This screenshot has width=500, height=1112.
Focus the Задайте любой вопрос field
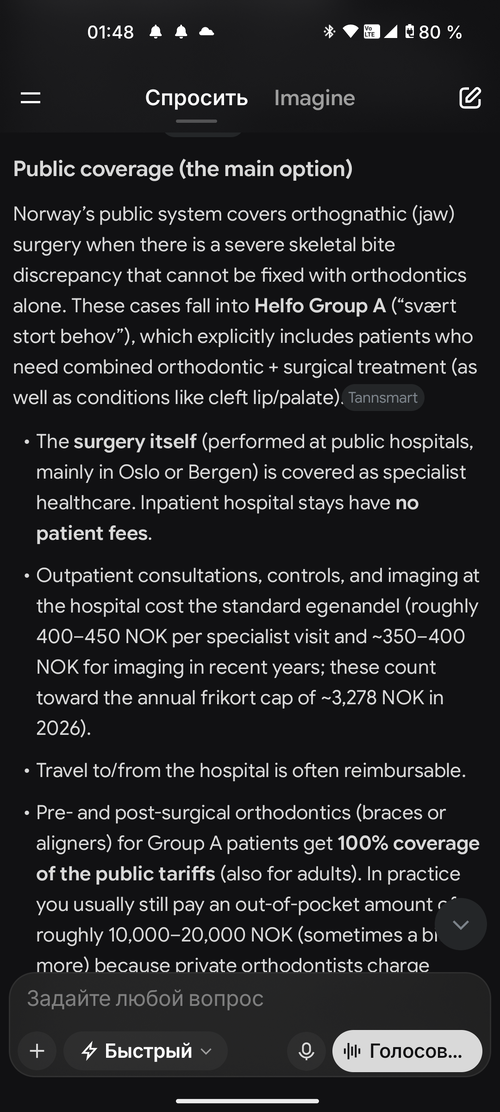250,999
